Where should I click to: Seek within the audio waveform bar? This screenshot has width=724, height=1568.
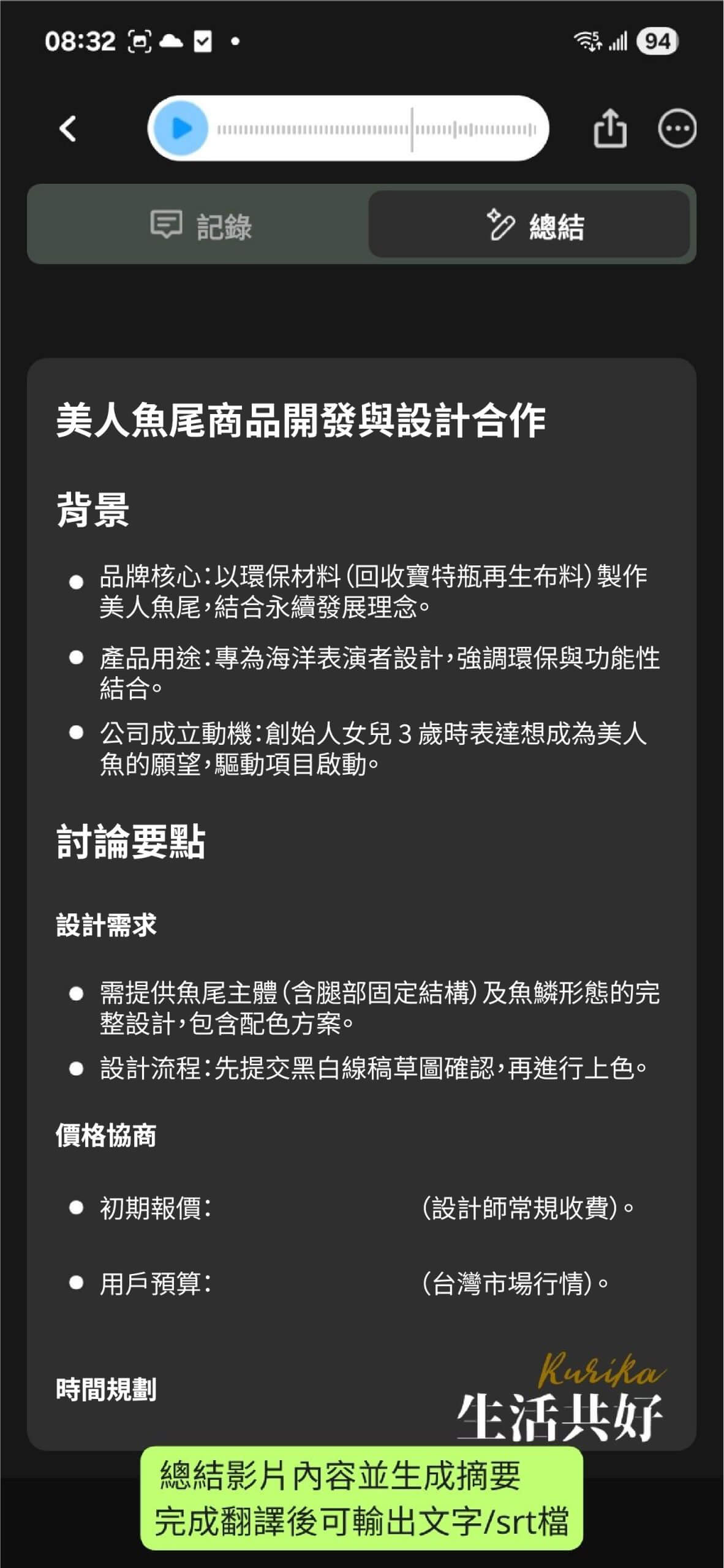coord(376,129)
